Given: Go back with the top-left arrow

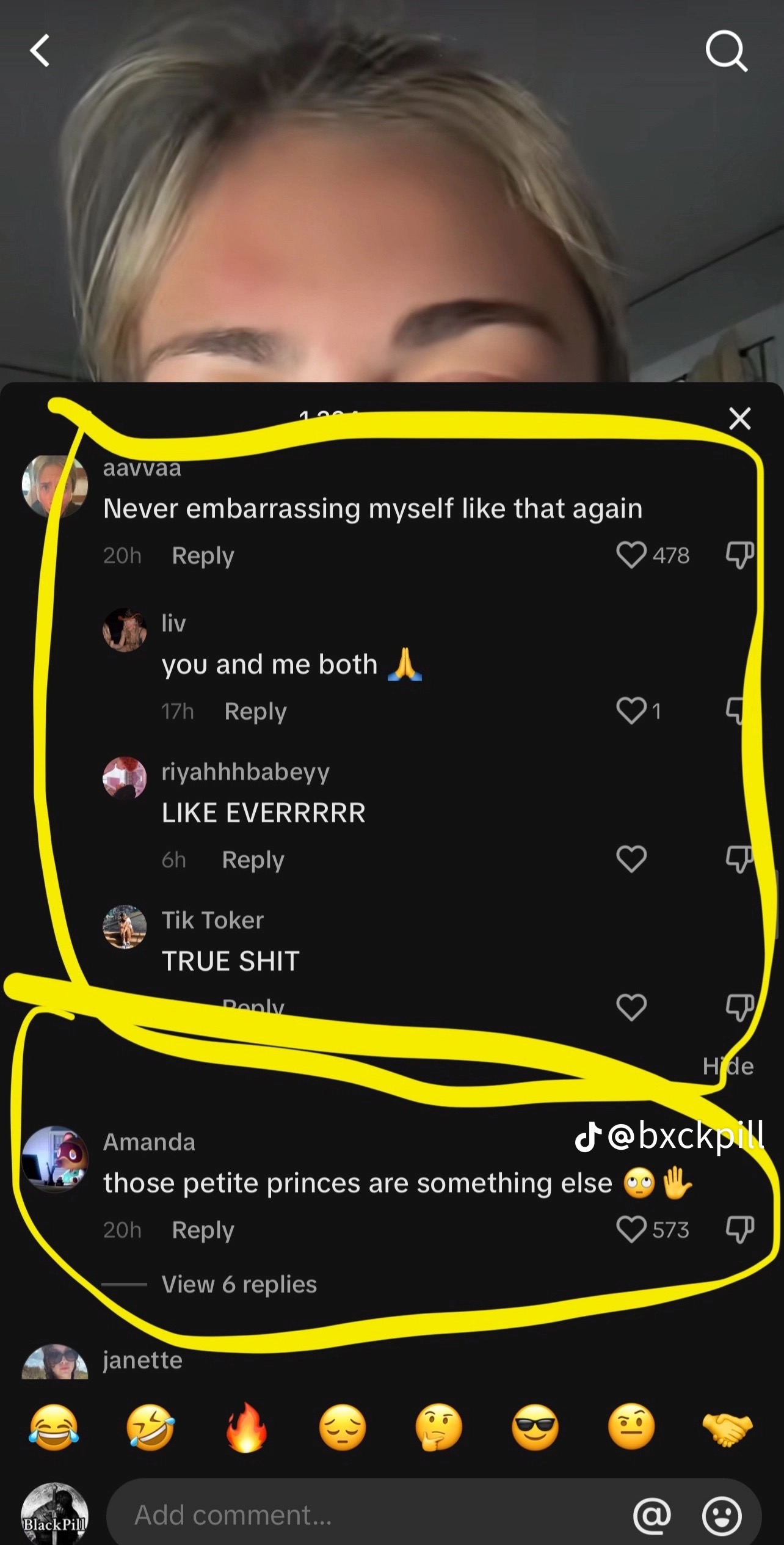Looking at the screenshot, I should (x=40, y=50).
